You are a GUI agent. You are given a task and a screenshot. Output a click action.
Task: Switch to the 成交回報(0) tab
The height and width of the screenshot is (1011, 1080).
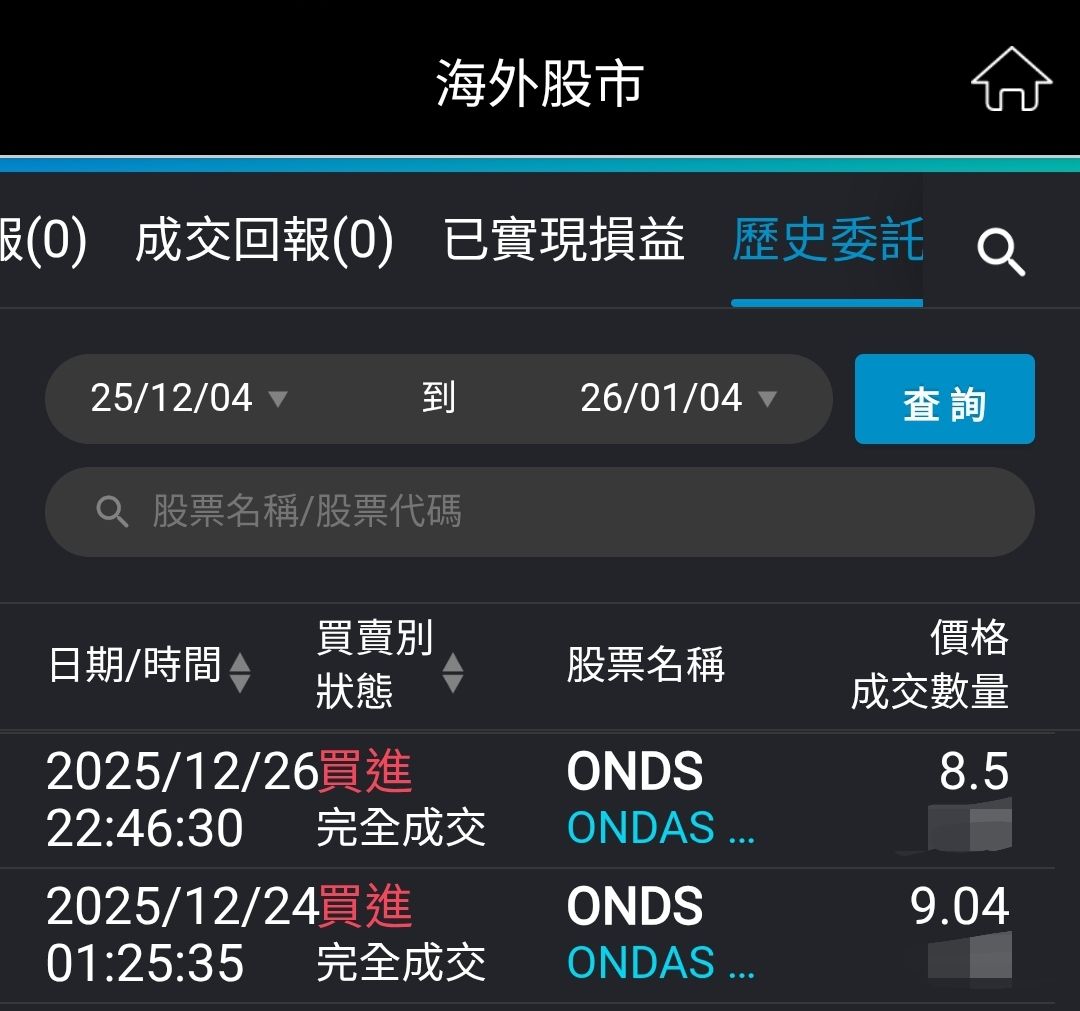click(x=264, y=241)
